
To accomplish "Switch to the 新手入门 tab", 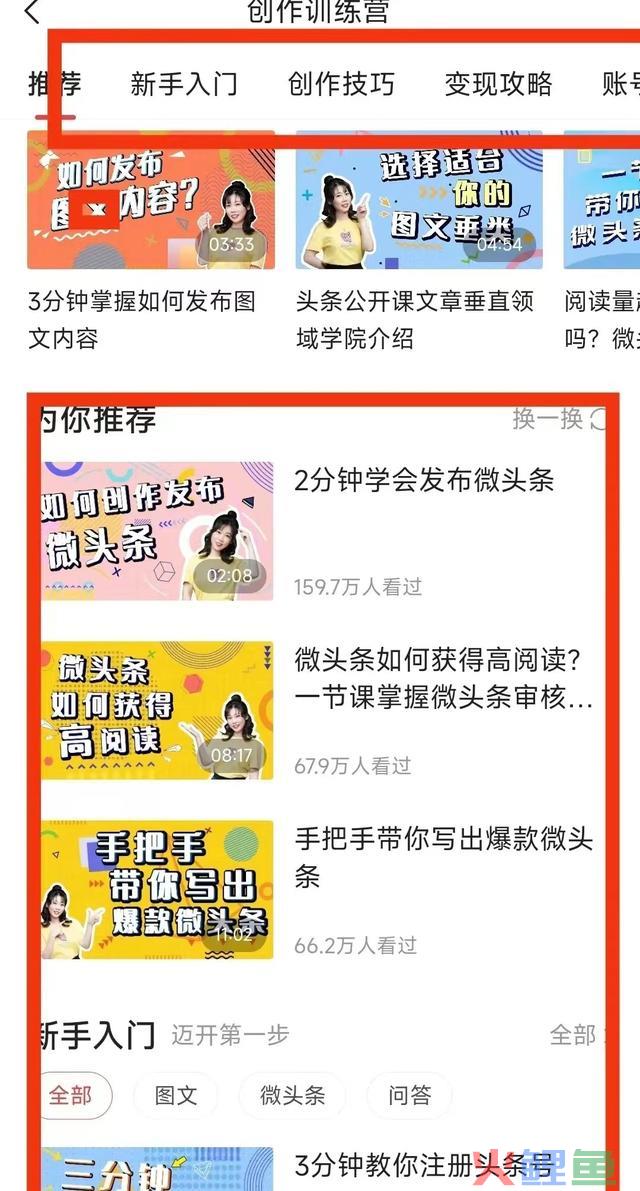I will pyautogui.click(x=184, y=84).
